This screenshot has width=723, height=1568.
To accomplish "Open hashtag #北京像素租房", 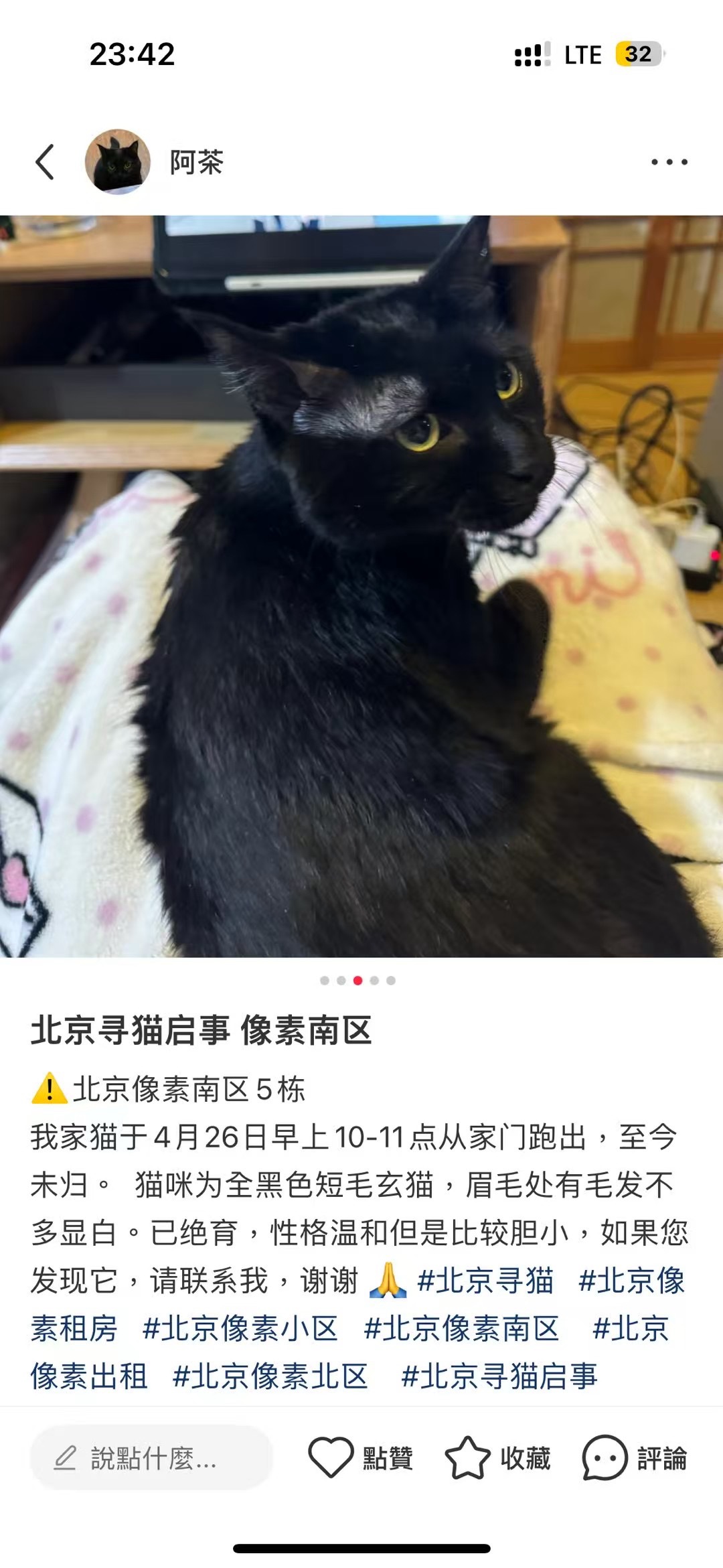I will click(631, 1281).
